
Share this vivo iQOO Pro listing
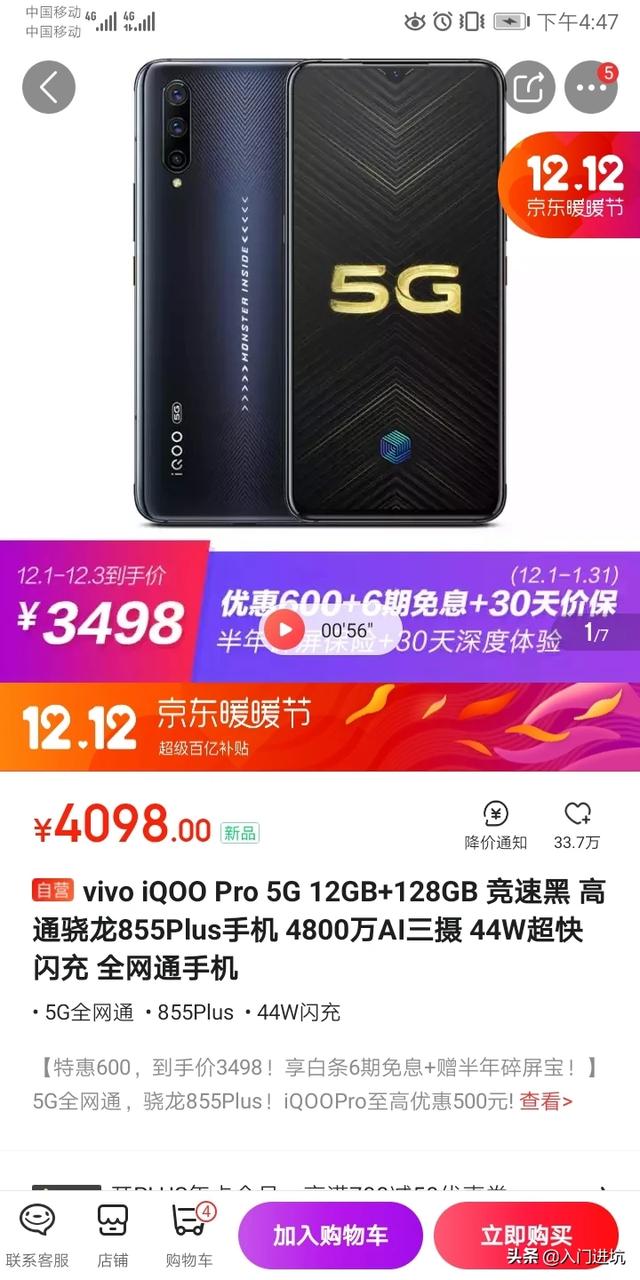click(x=529, y=88)
